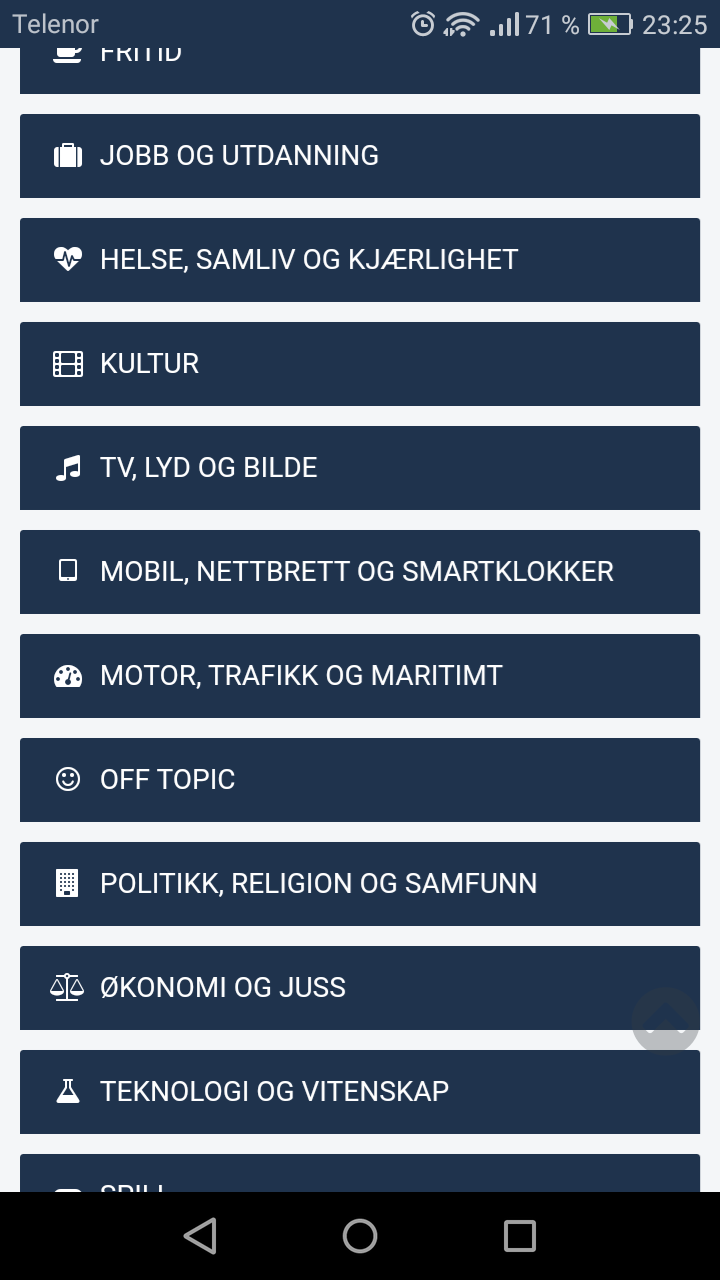The height and width of the screenshot is (1280, 720).
Task: Tap the floating scroll-to-top button
Action: click(666, 1020)
